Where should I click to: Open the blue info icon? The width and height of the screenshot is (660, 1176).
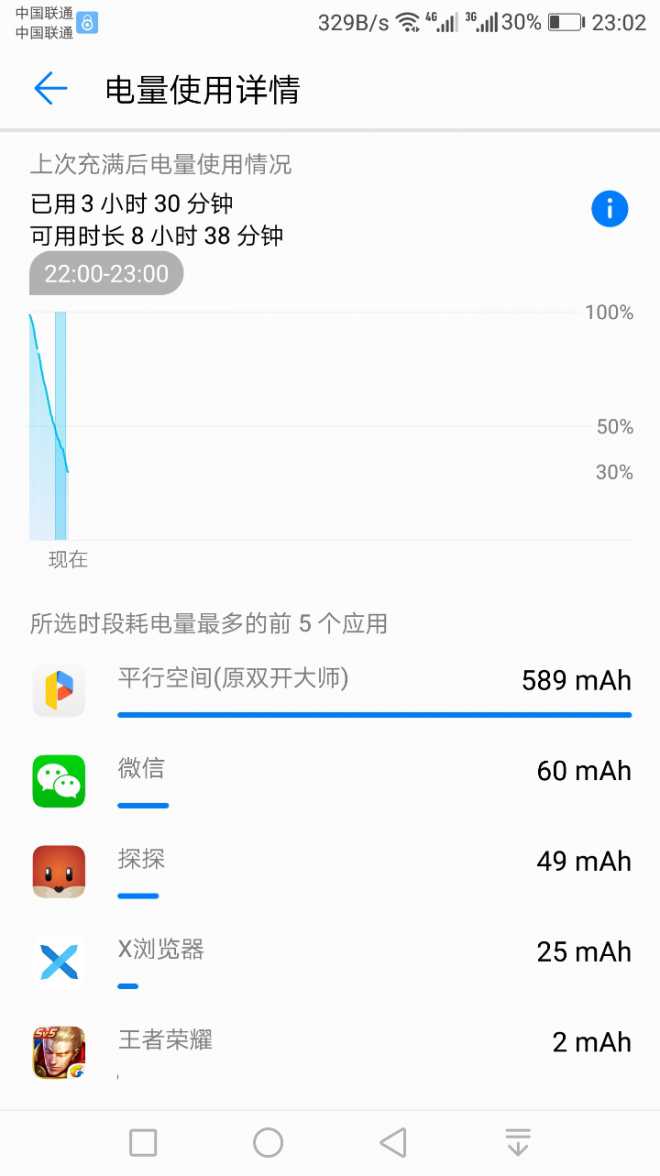tap(609, 208)
